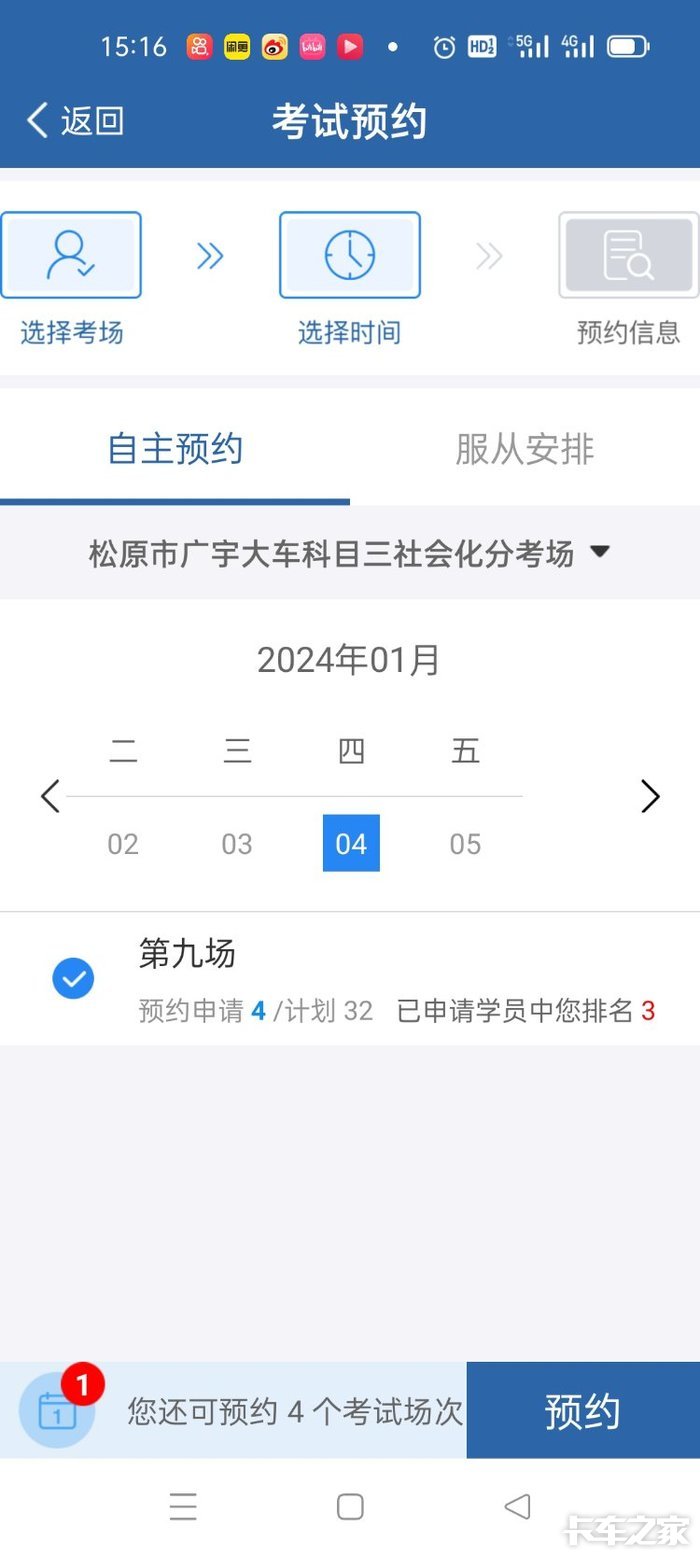The width and height of the screenshot is (700, 1555).
Task: Show next dates with the right arrow
Action: point(650,796)
